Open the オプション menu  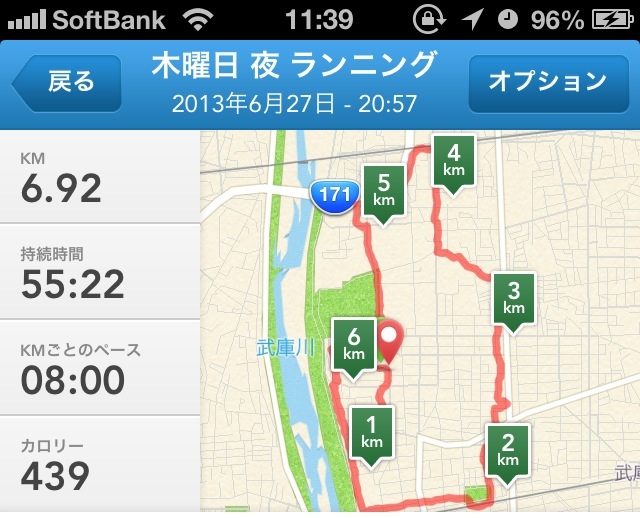[x=546, y=82]
